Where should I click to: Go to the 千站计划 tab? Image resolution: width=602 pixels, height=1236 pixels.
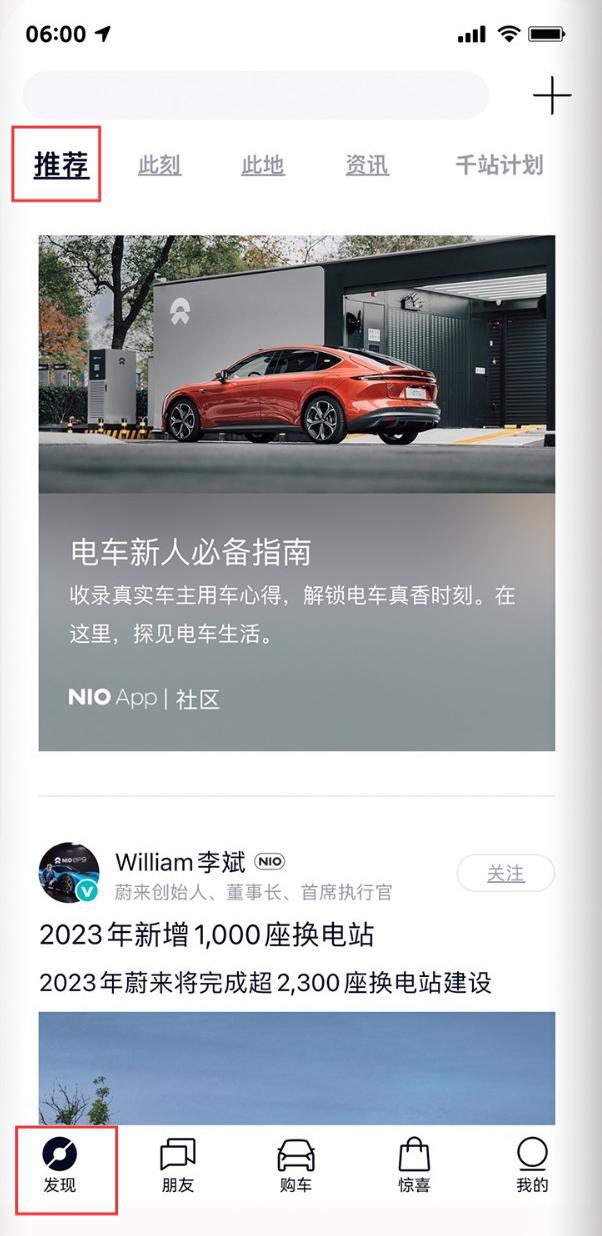499,166
